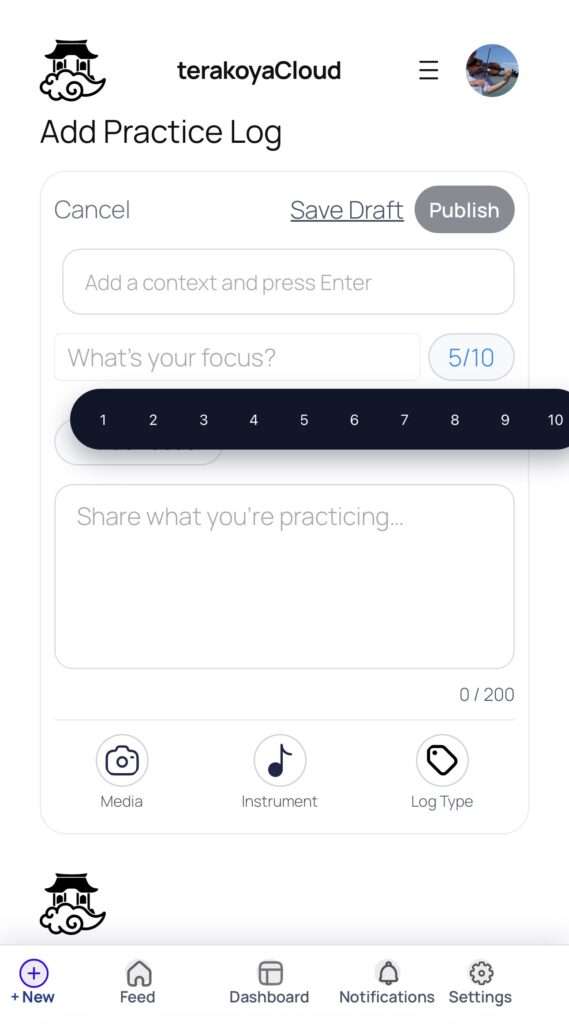Screen dimensions: 569x1024
Task: Open the Settings tab
Action: [481, 982]
